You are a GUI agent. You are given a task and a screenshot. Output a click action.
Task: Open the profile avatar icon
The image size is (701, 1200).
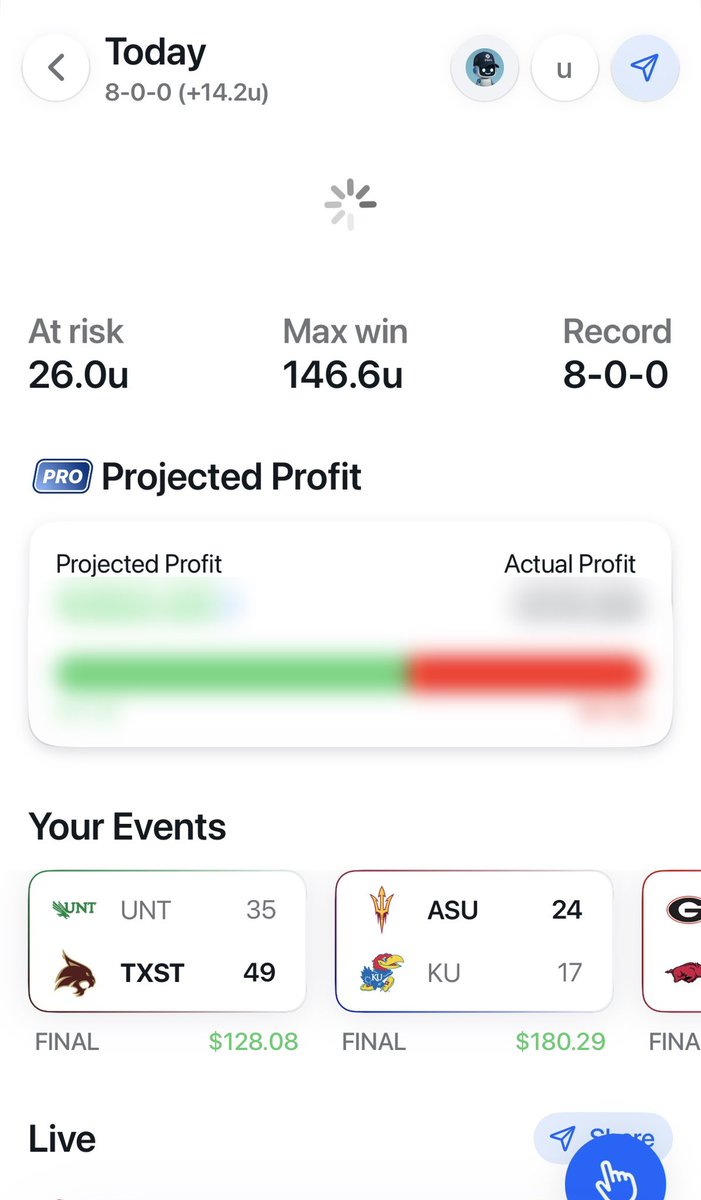point(485,68)
